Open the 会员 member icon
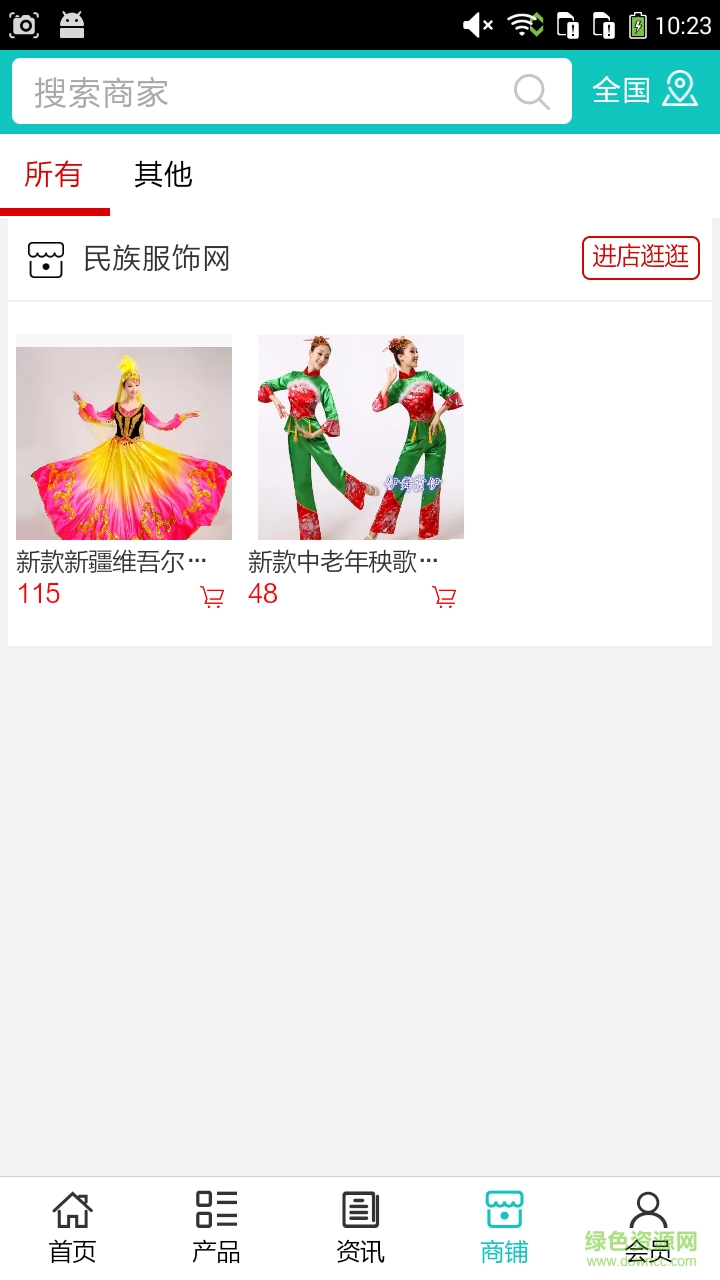Image resolution: width=720 pixels, height=1280 pixels. click(648, 1210)
